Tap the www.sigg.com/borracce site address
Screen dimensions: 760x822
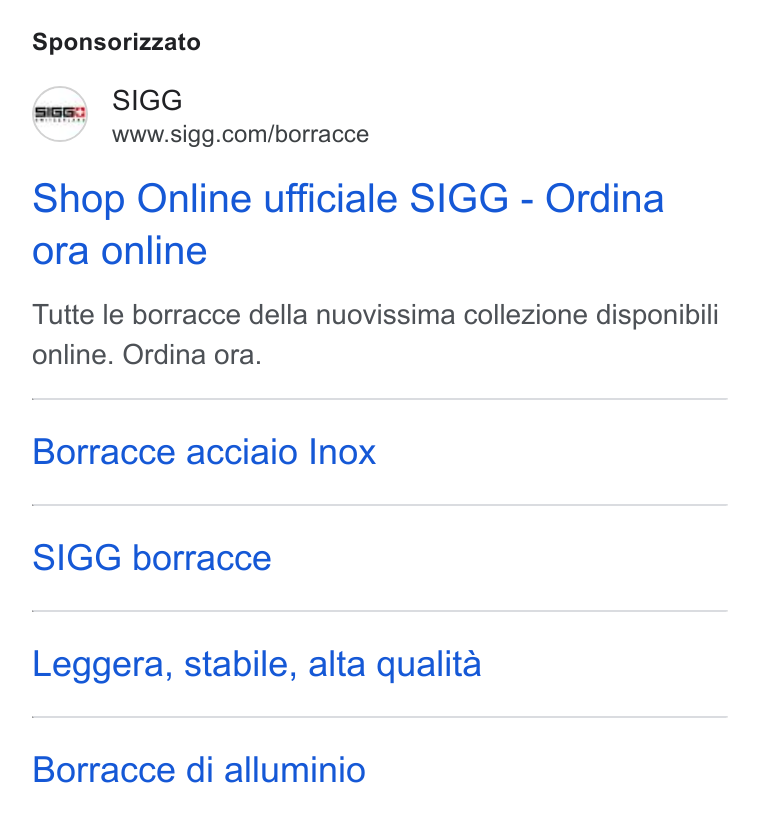click(x=241, y=135)
